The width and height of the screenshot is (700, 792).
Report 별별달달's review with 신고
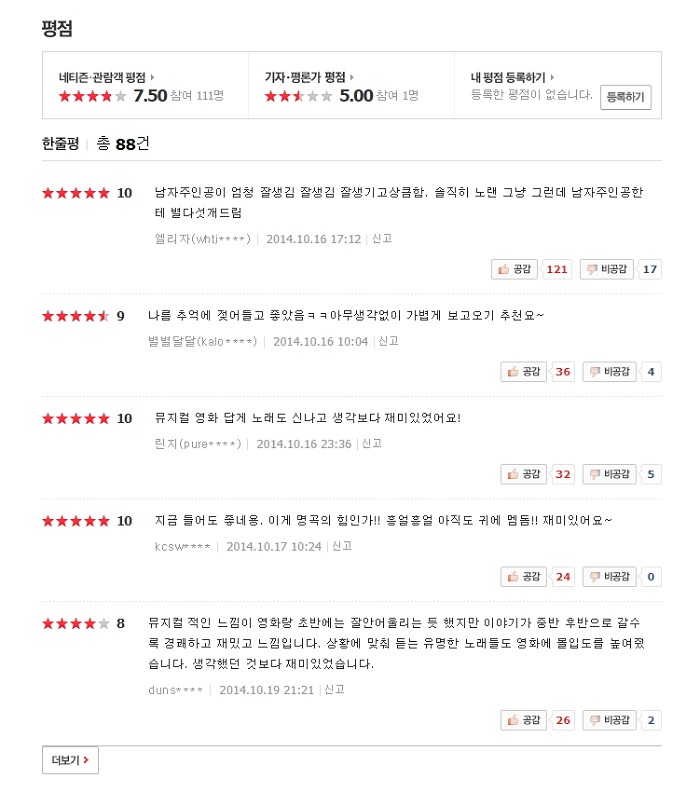[389, 341]
